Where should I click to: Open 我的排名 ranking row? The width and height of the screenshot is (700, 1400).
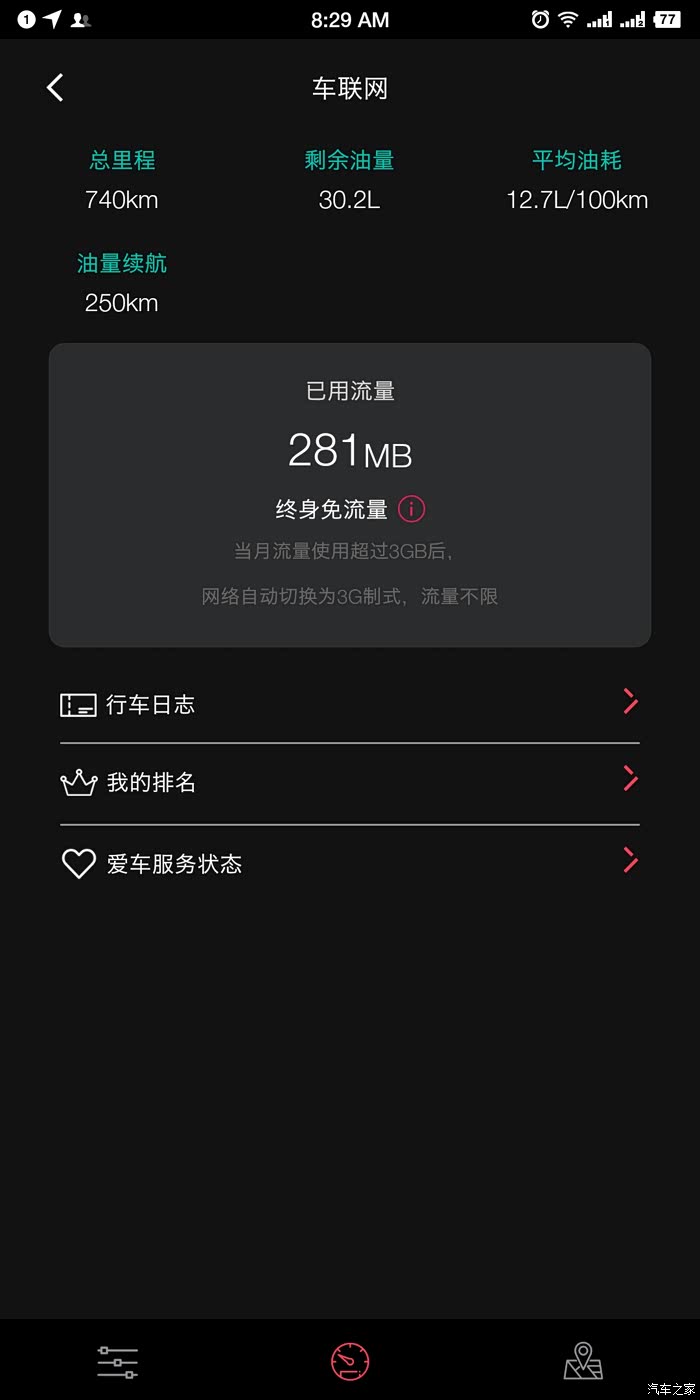349,782
